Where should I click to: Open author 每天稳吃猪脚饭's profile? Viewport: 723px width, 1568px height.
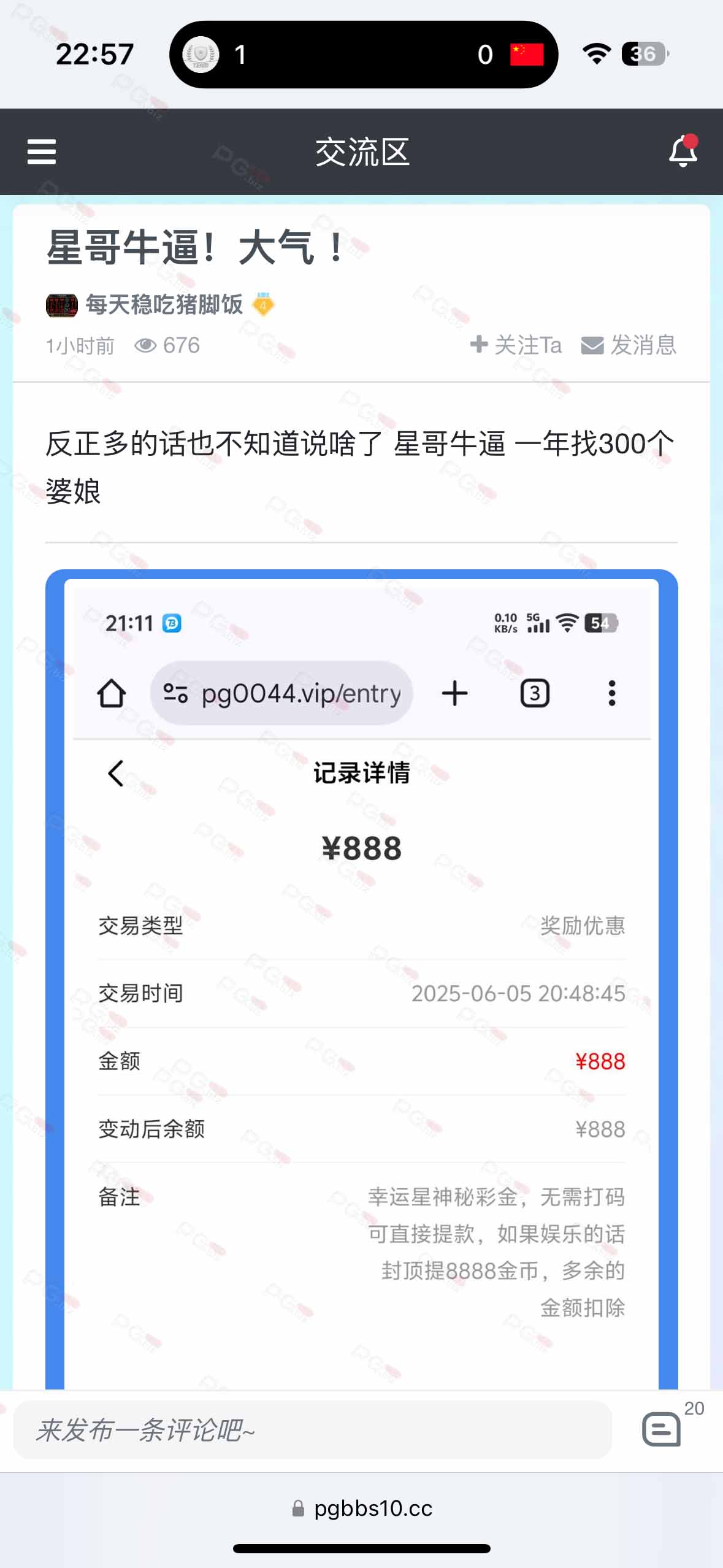tap(164, 304)
